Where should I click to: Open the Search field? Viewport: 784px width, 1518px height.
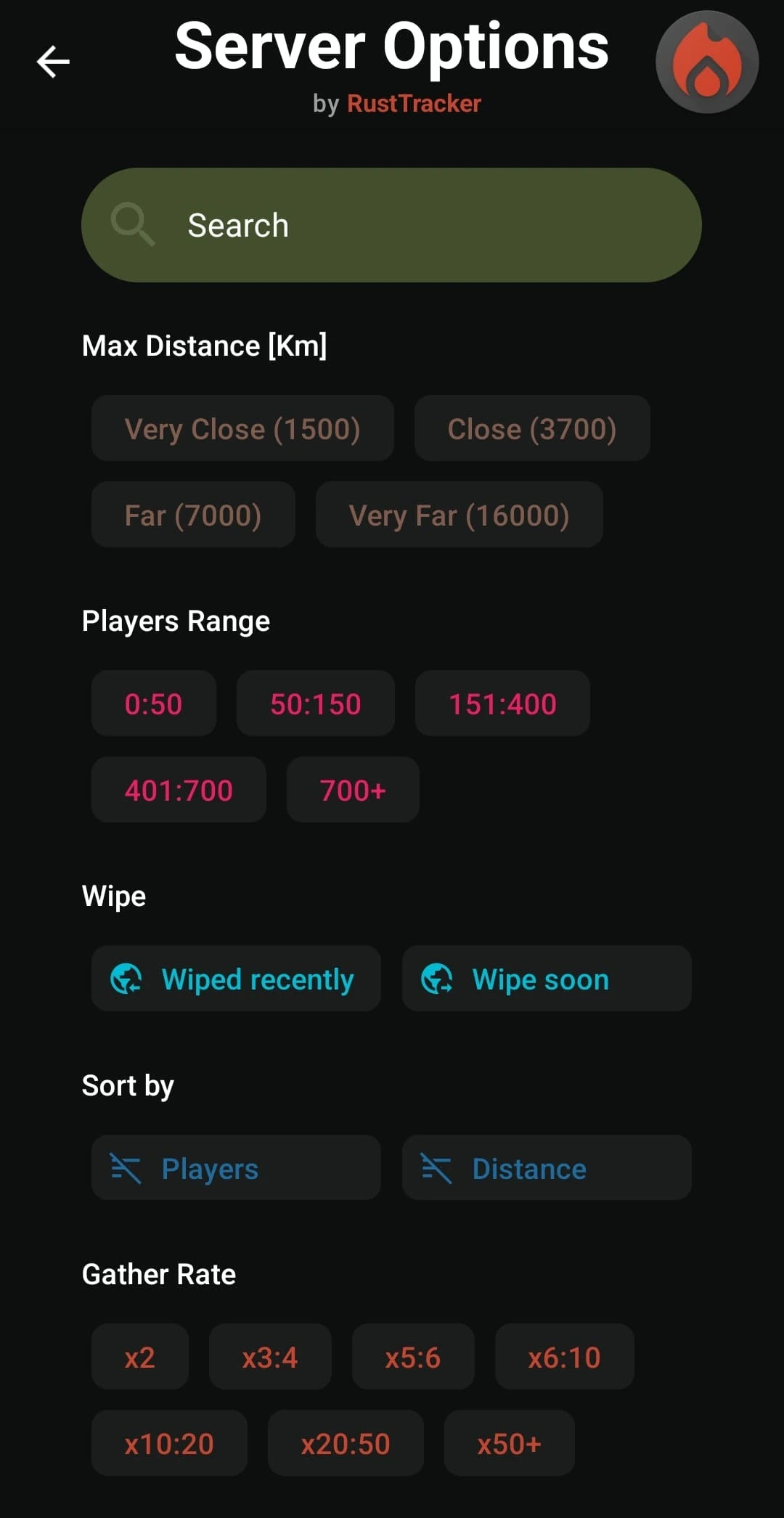(391, 225)
